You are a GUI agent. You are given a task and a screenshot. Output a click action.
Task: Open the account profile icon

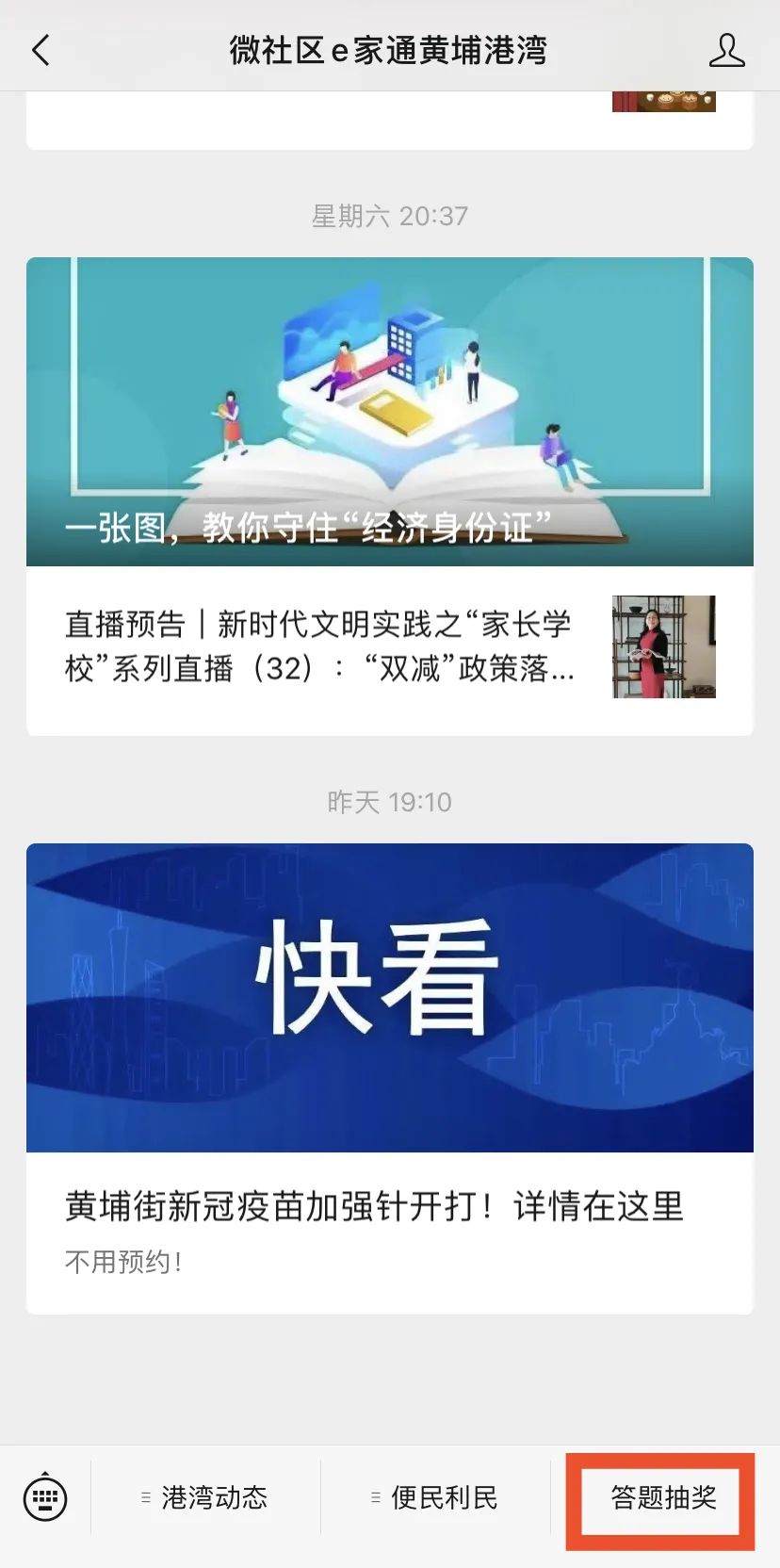(726, 50)
